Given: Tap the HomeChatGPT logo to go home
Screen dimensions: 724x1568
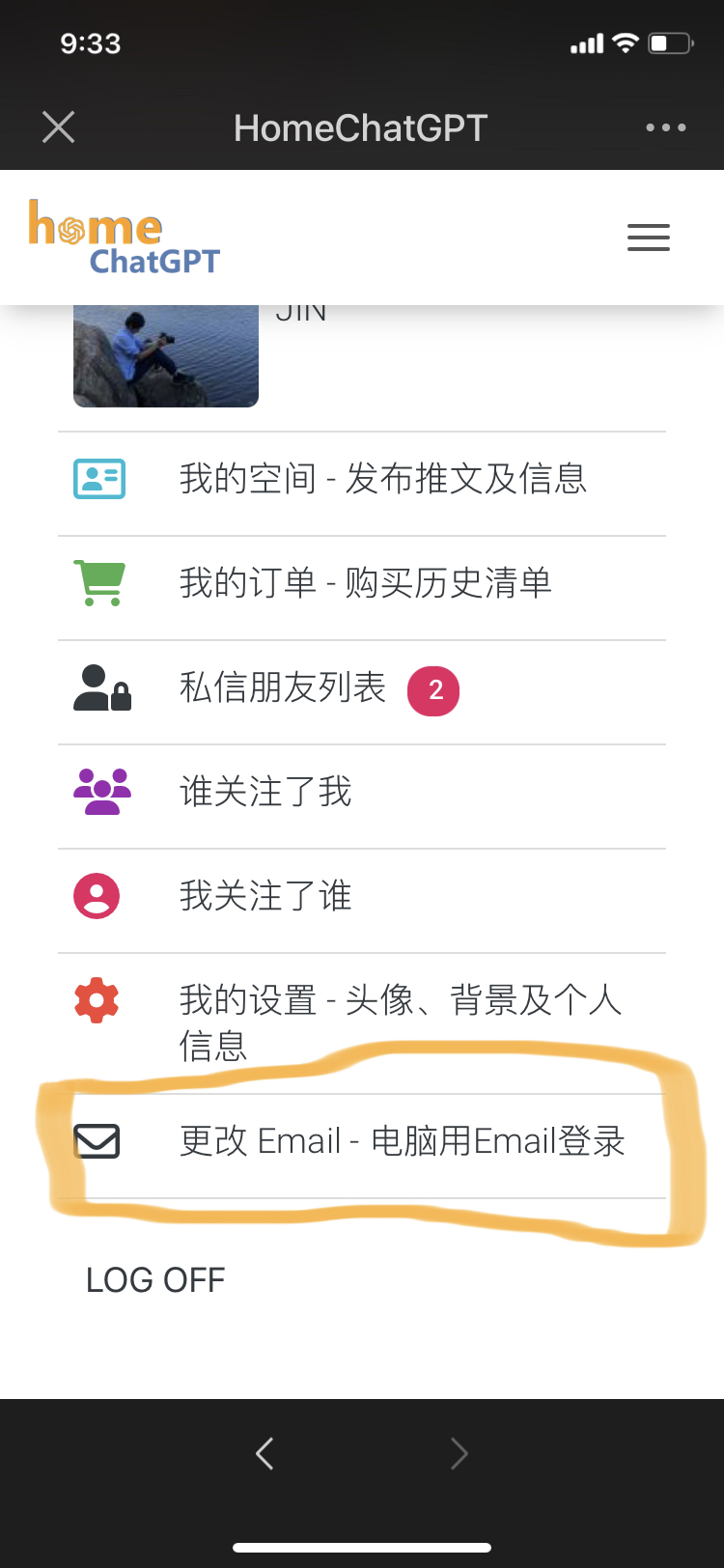Looking at the screenshot, I should click(125, 238).
